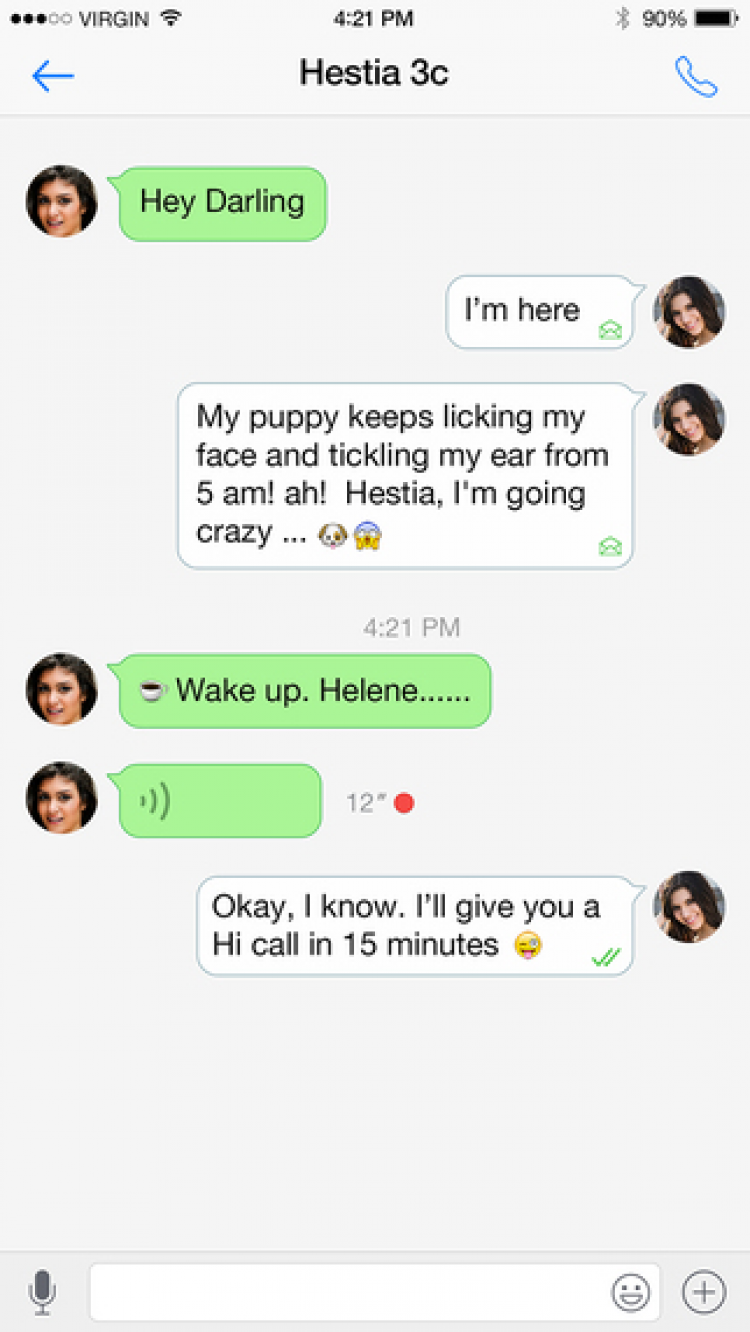750x1332 pixels.
Task: Start a voice call with Hestia 3c
Action: 696,76
